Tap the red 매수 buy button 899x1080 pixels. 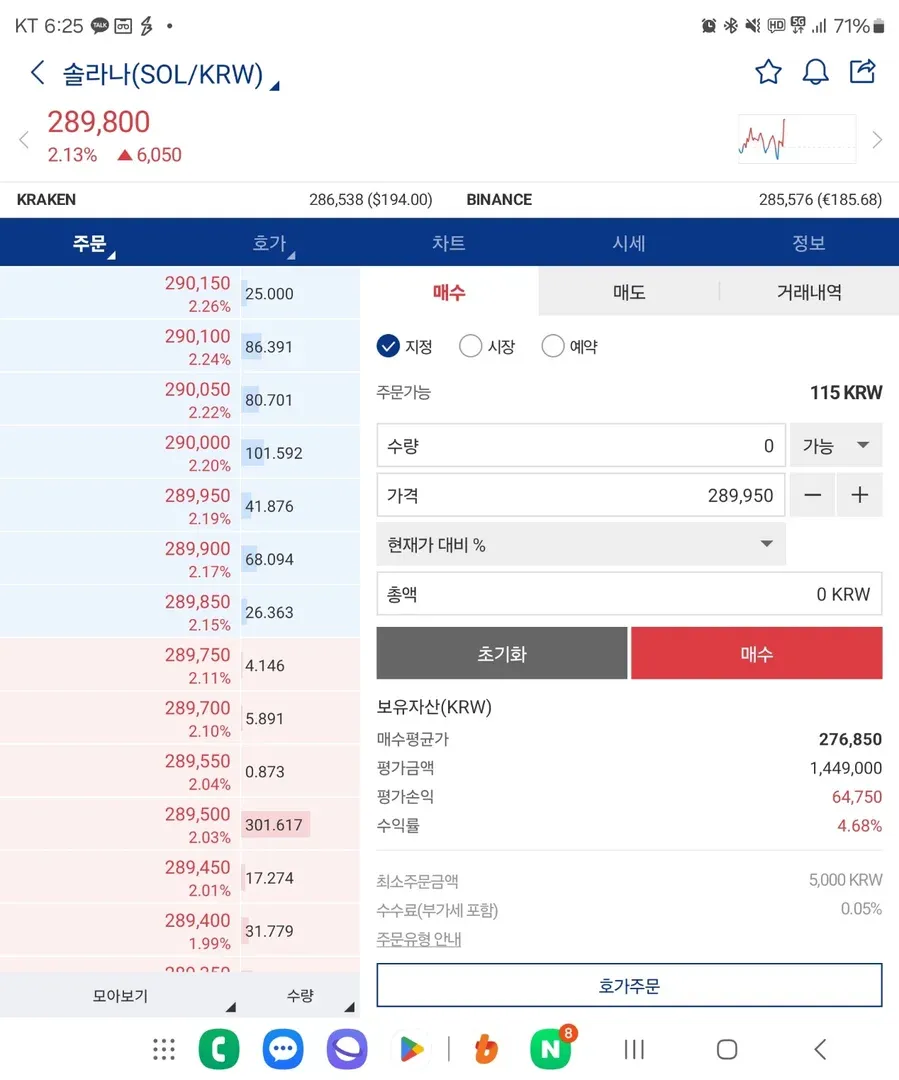pos(757,654)
